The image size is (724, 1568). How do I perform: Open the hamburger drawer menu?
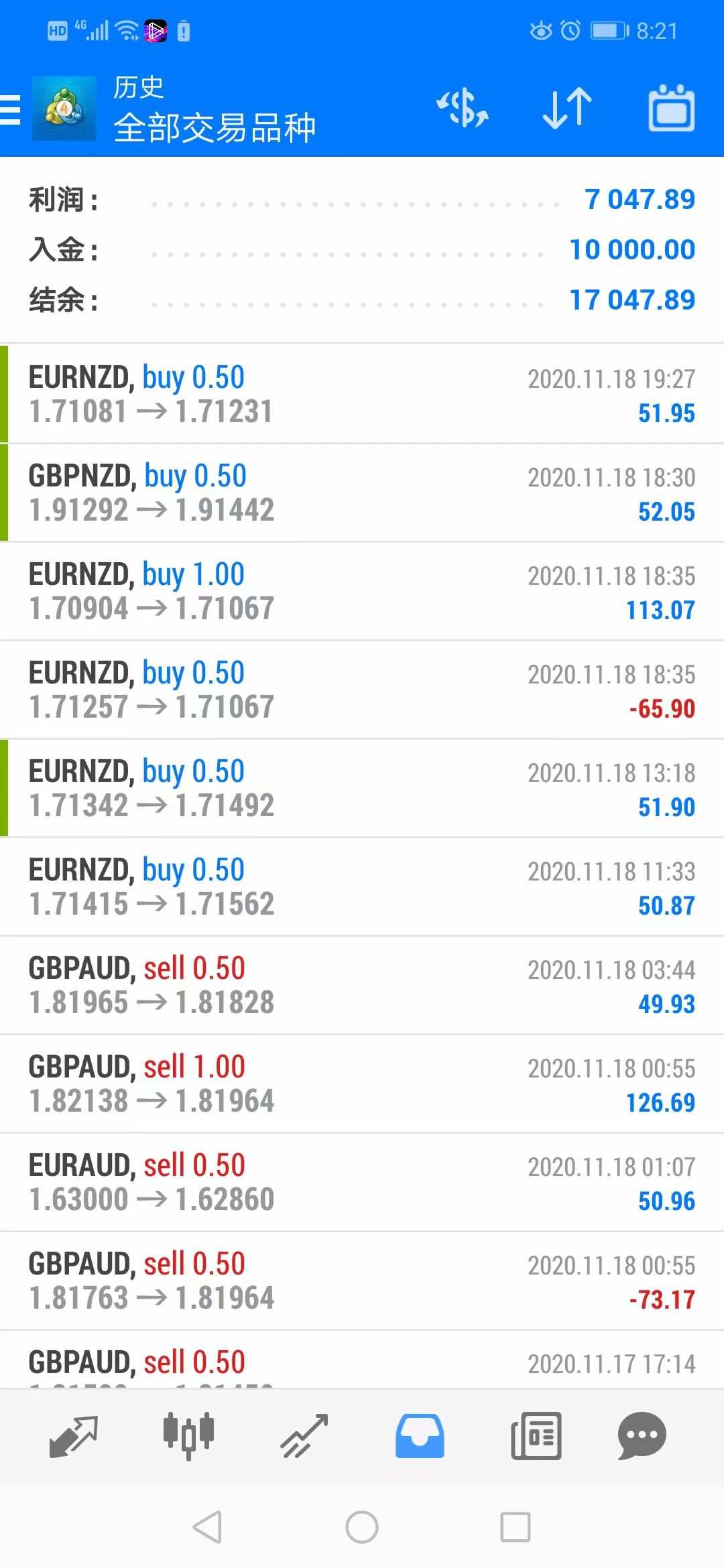[11, 110]
